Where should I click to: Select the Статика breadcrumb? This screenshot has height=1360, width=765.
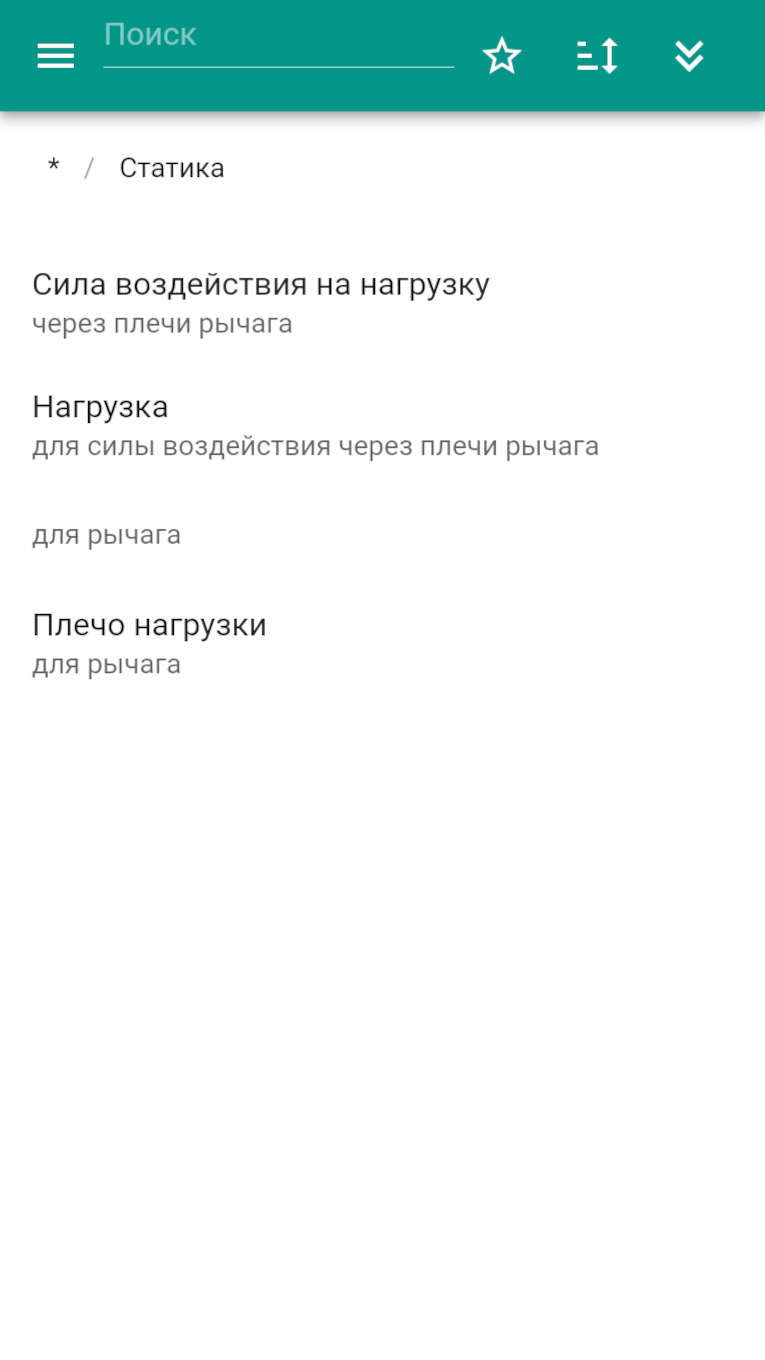[172, 168]
